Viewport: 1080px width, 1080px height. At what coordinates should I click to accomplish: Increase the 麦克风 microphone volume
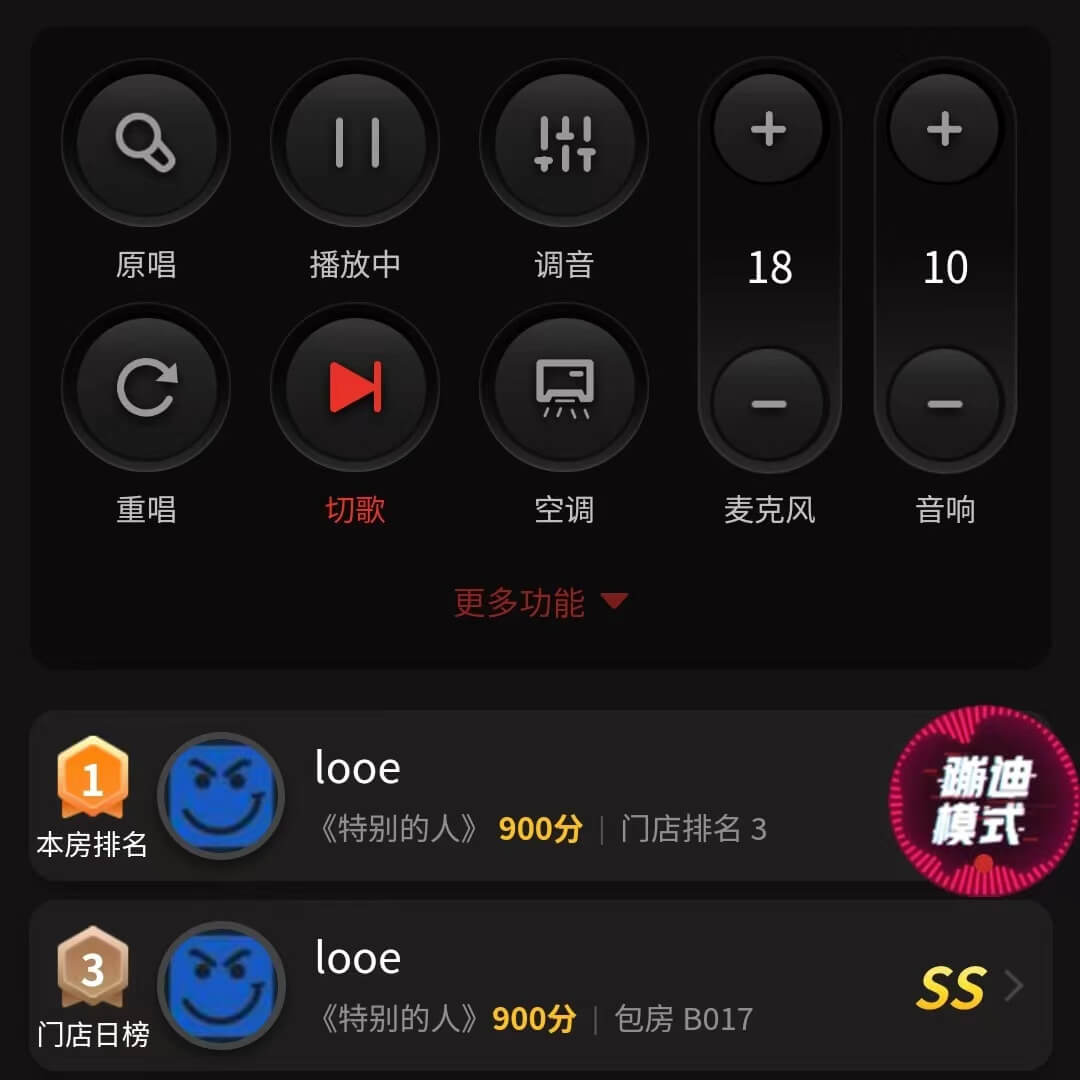tap(769, 130)
